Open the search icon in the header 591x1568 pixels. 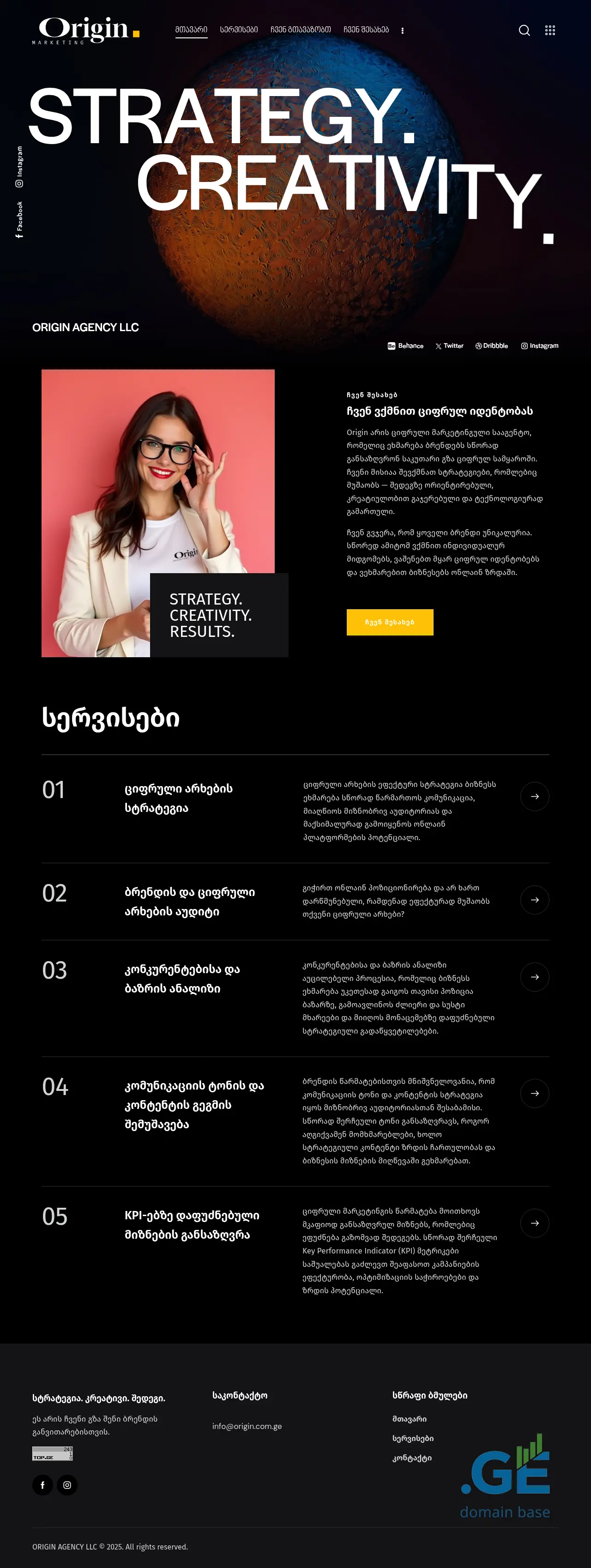524,30
